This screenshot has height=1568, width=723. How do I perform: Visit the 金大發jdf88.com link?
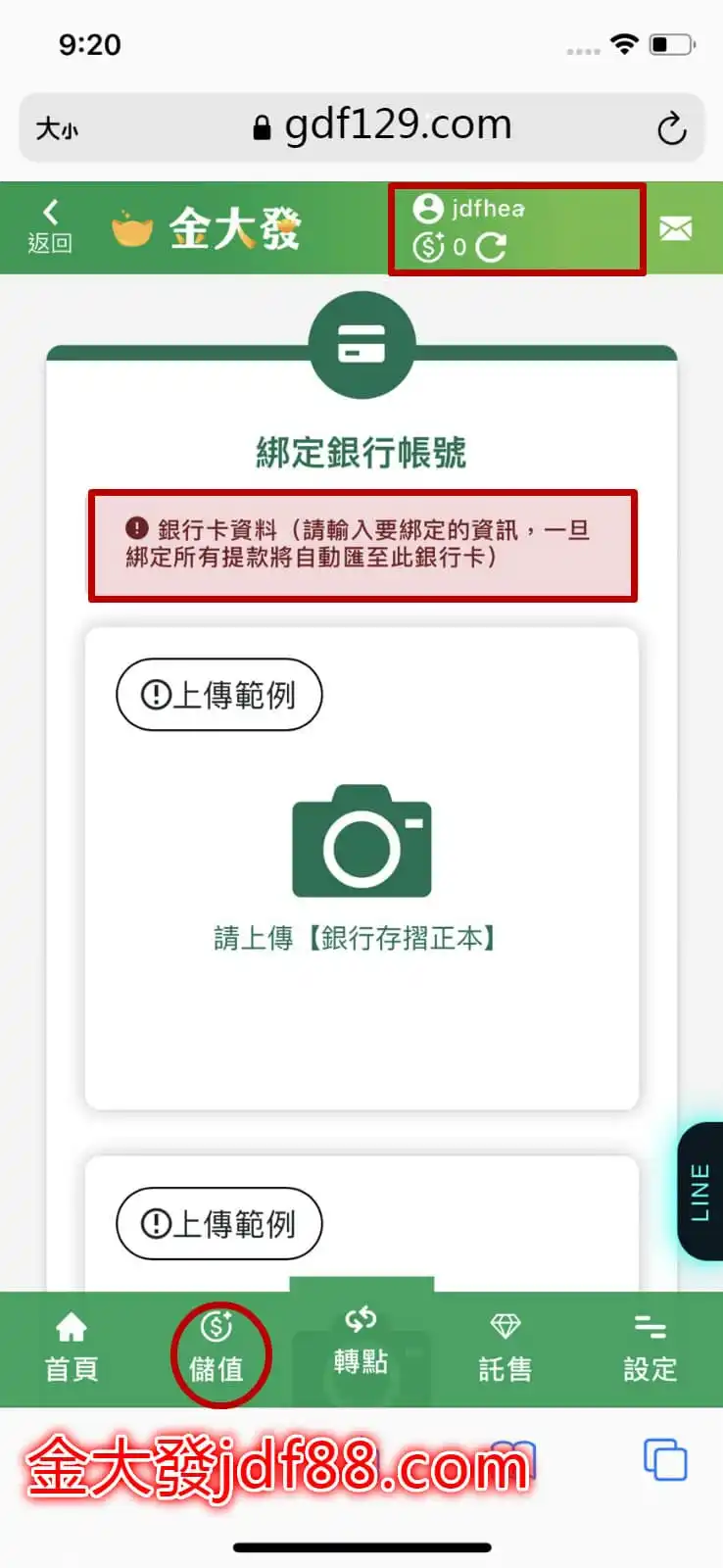pos(279,1463)
